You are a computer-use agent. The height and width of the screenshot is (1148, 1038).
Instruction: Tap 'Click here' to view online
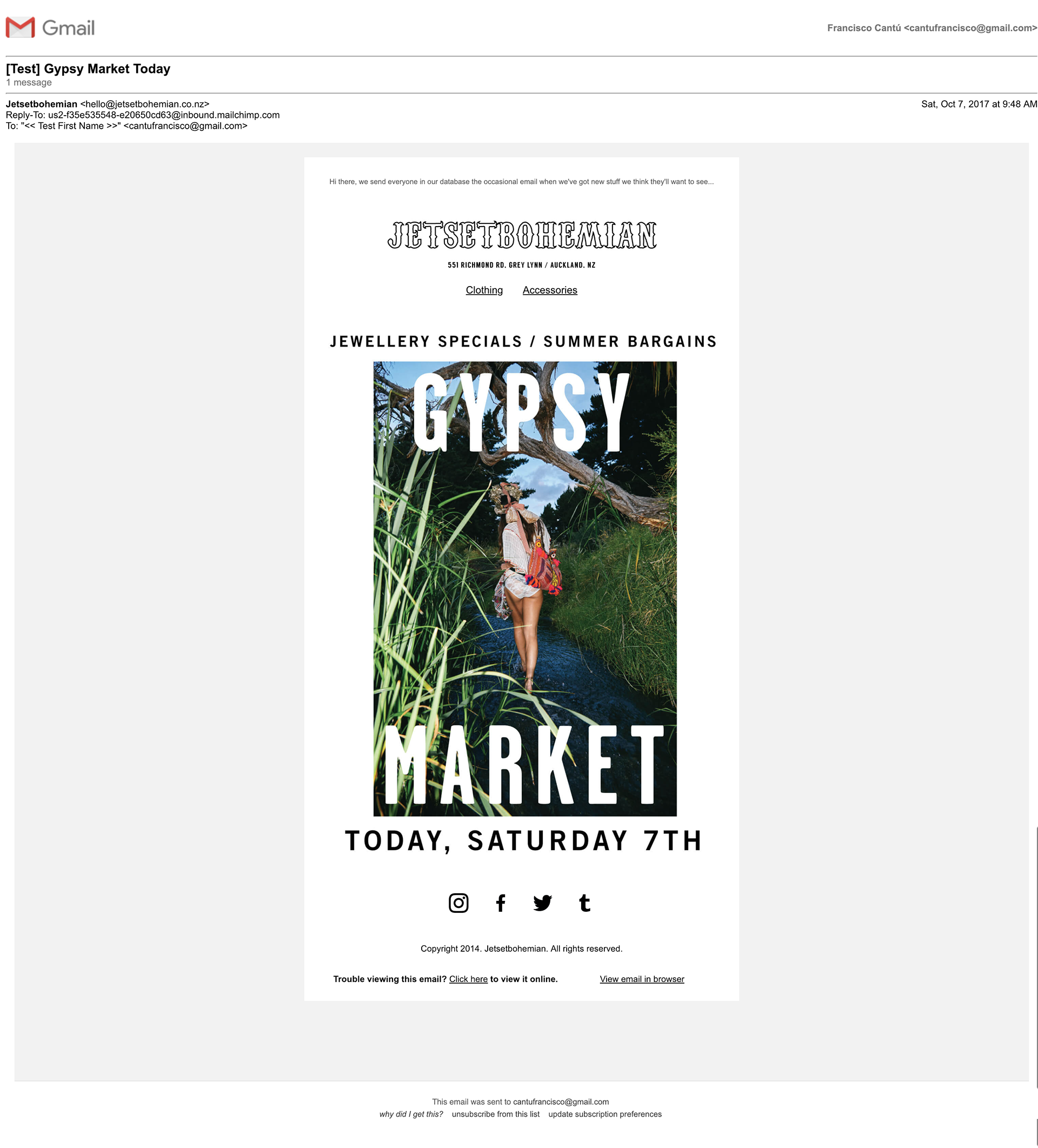click(468, 979)
